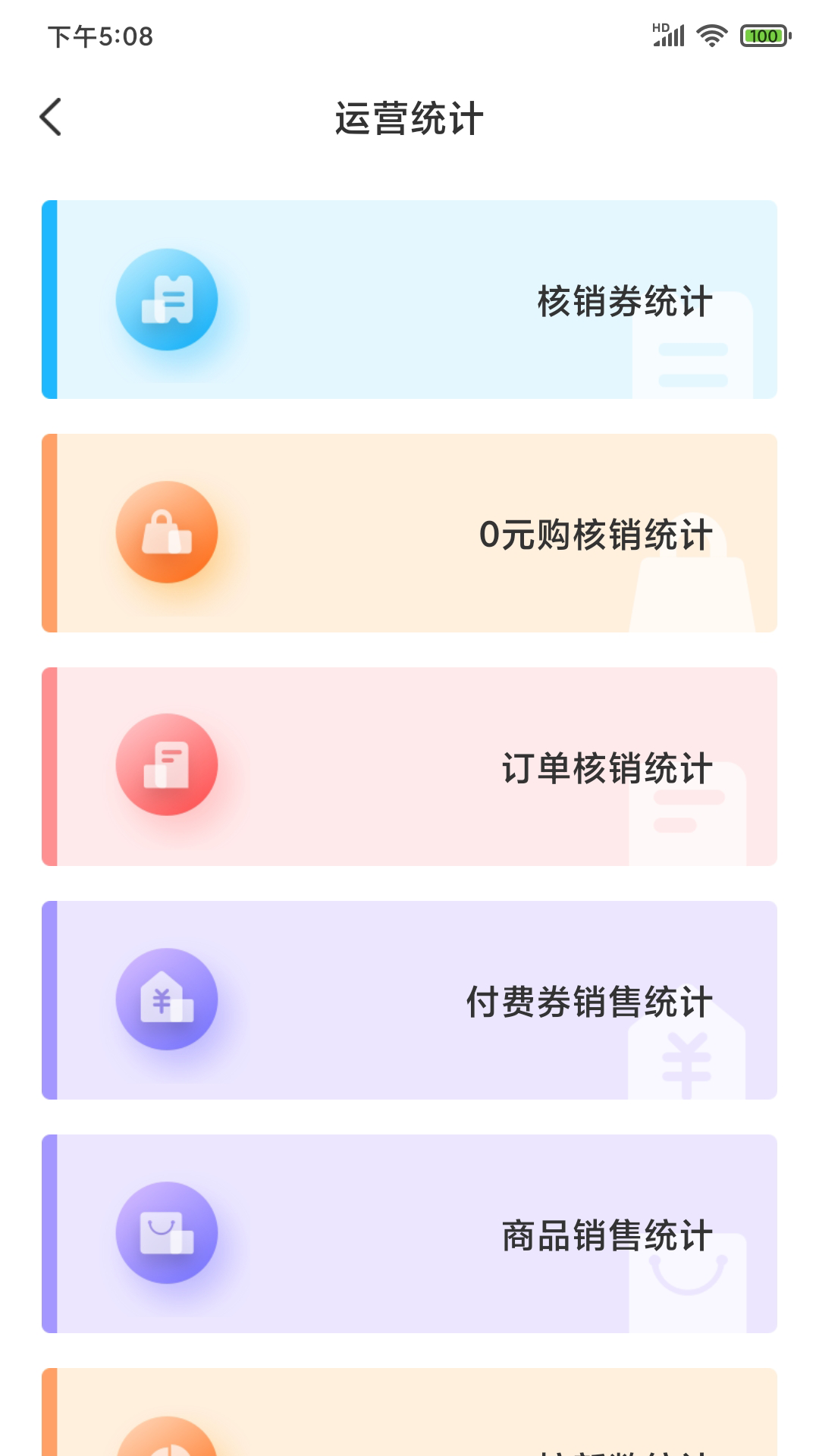
Task: Select the blue coupon ticket icon
Action: click(168, 299)
